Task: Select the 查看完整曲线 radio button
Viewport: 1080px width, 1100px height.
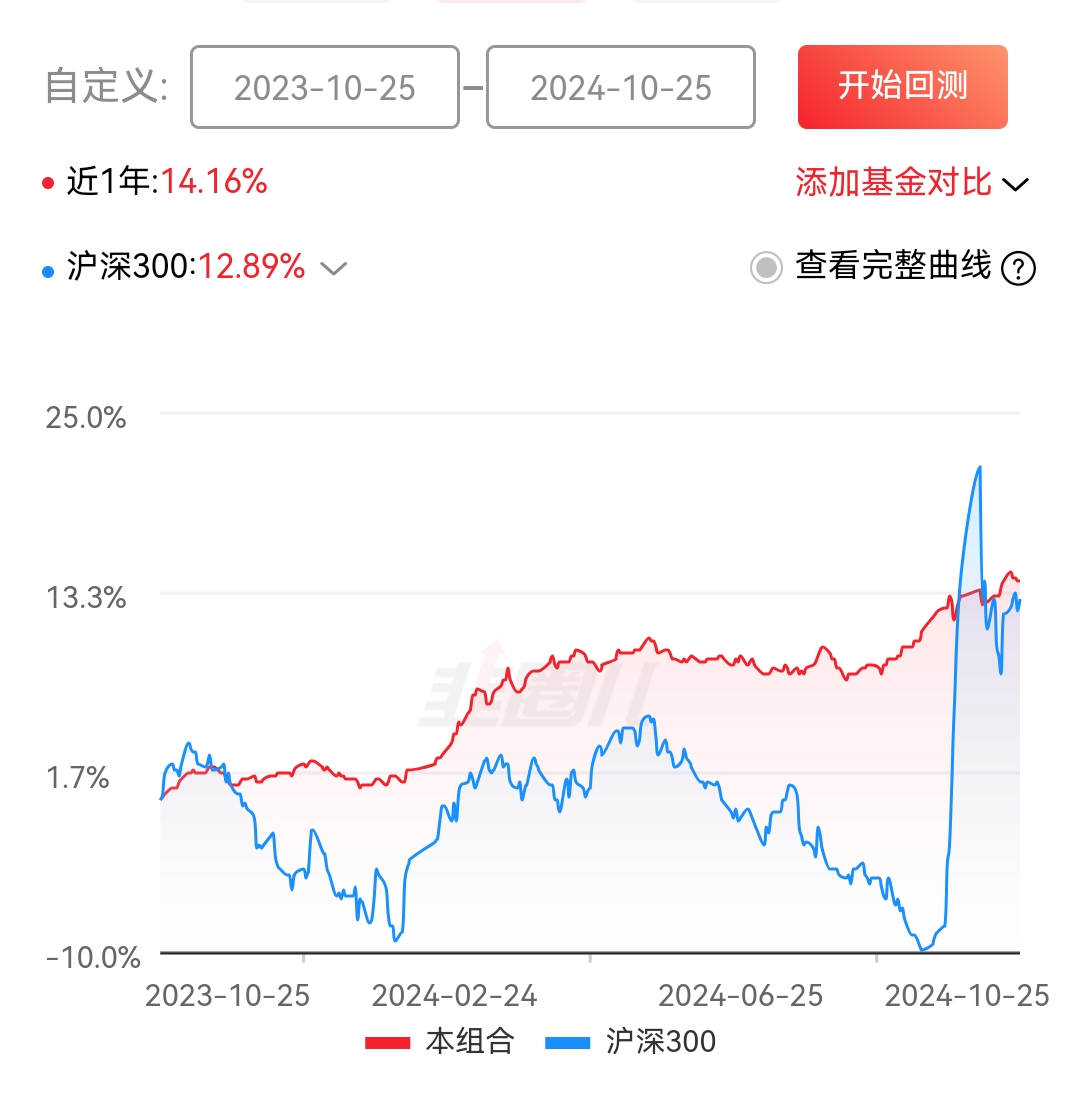Action: [766, 268]
